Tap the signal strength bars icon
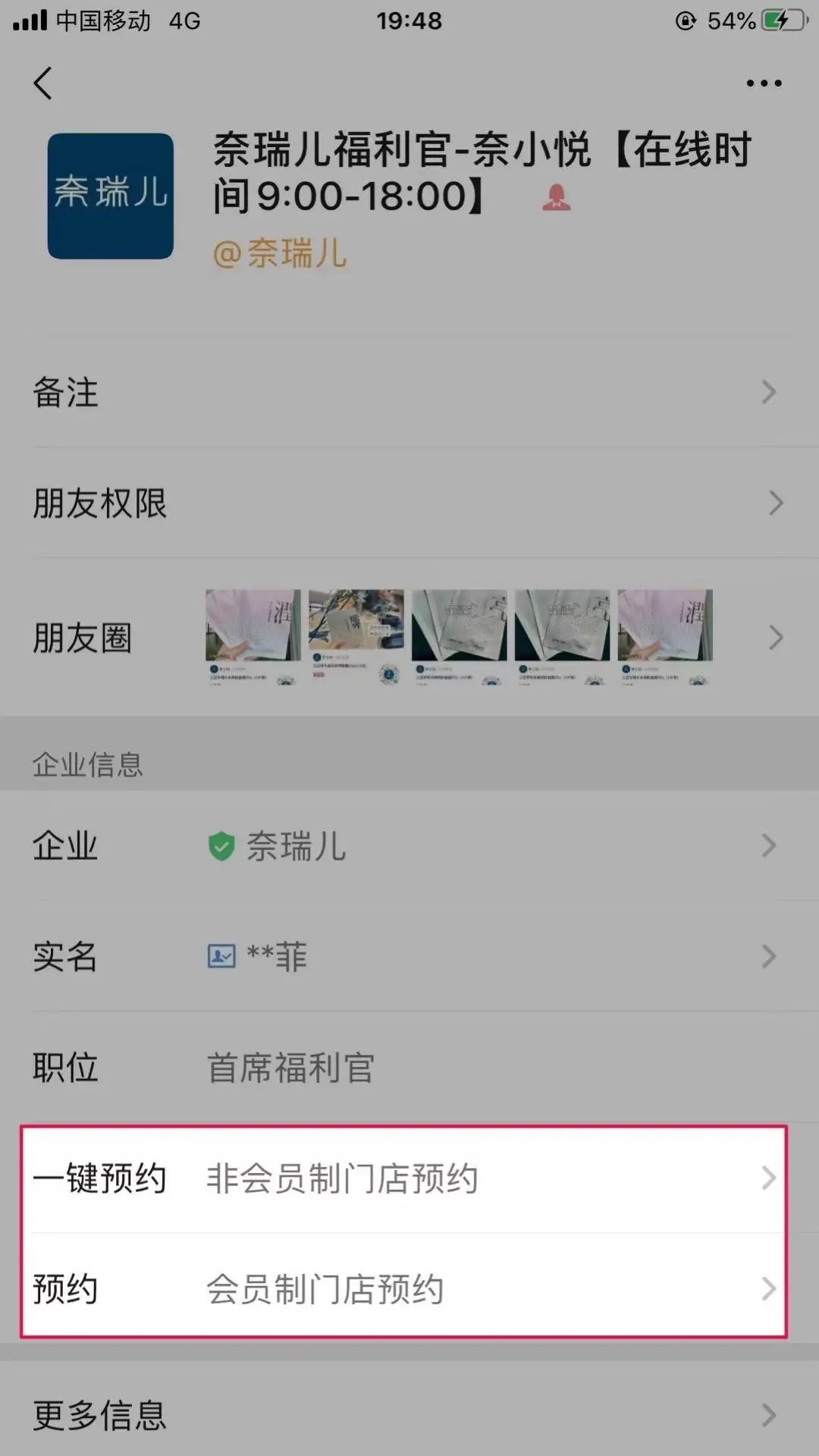 (30, 20)
